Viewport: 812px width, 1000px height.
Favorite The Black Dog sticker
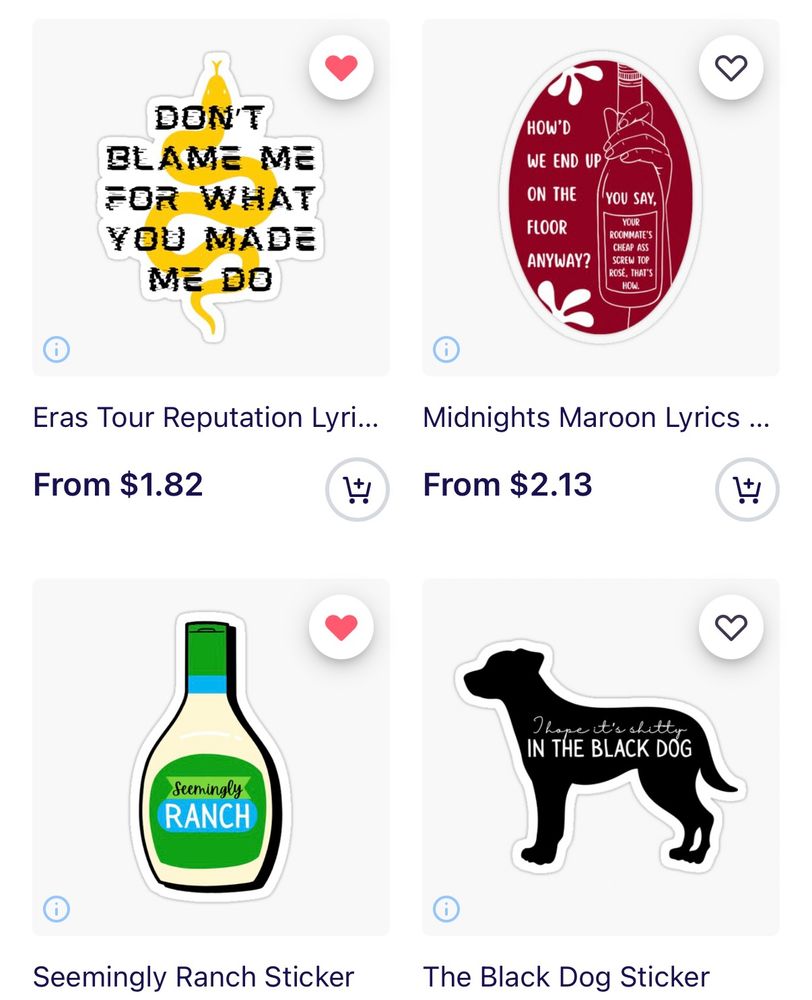tap(731, 629)
